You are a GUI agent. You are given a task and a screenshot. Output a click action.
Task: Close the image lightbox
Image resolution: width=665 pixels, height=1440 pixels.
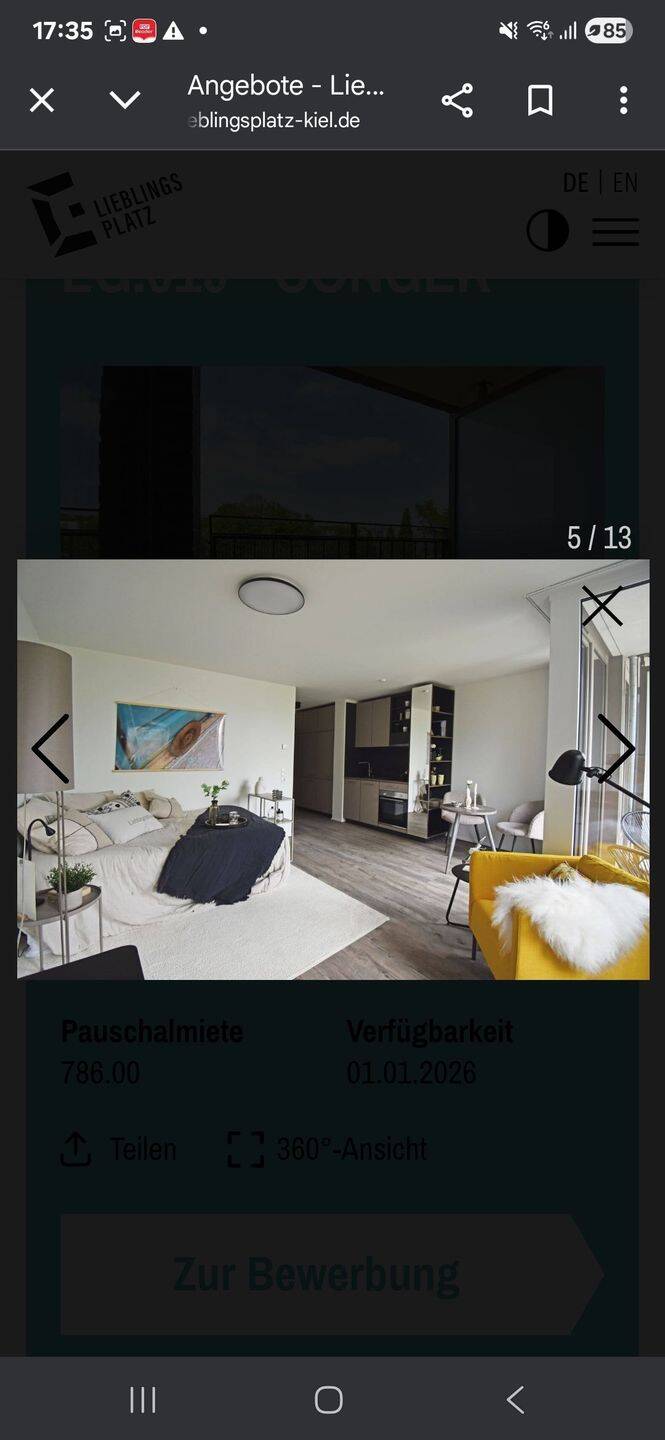pos(602,606)
